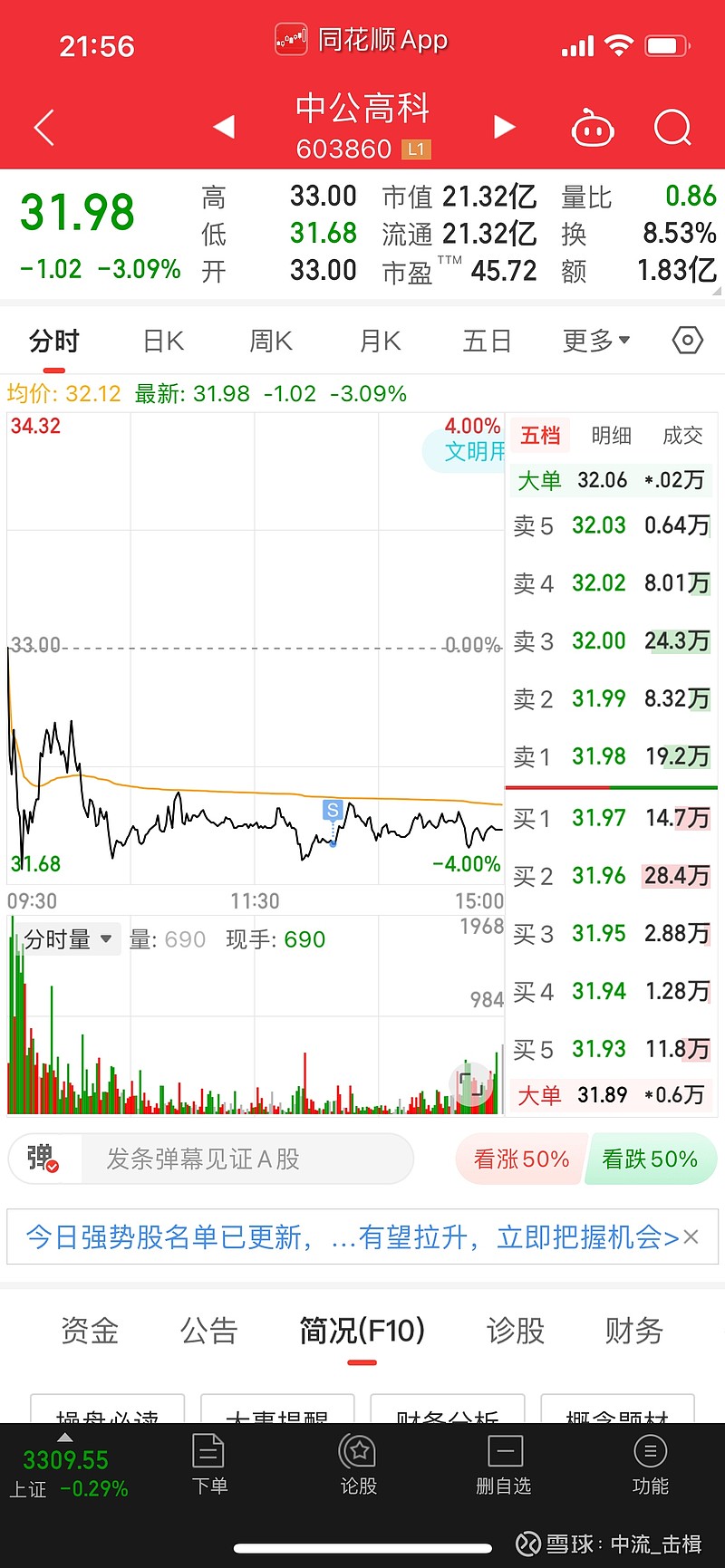Viewport: 725px width, 1568px height.
Task: Vote 看涨 on this stock
Action: [x=521, y=1159]
